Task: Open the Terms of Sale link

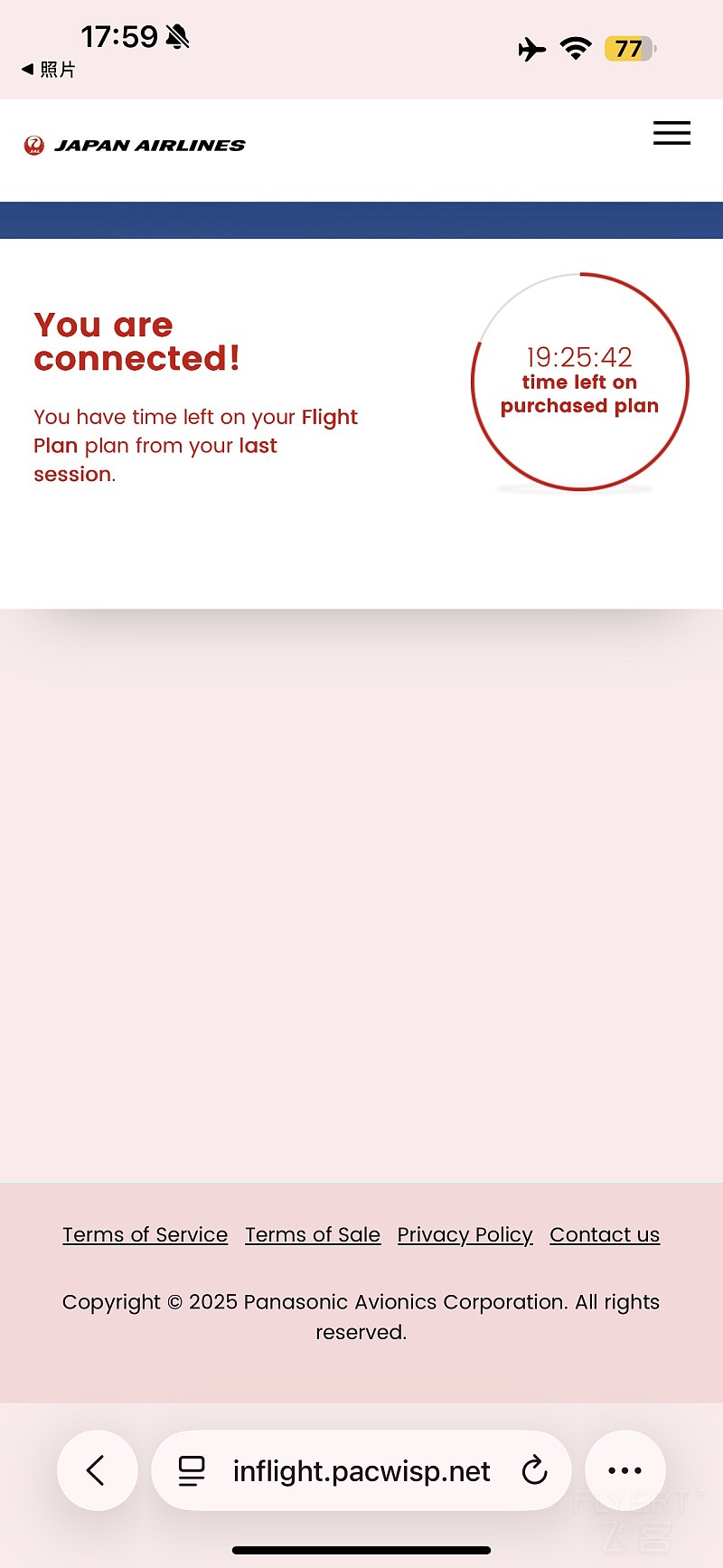Action: (313, 1234)
